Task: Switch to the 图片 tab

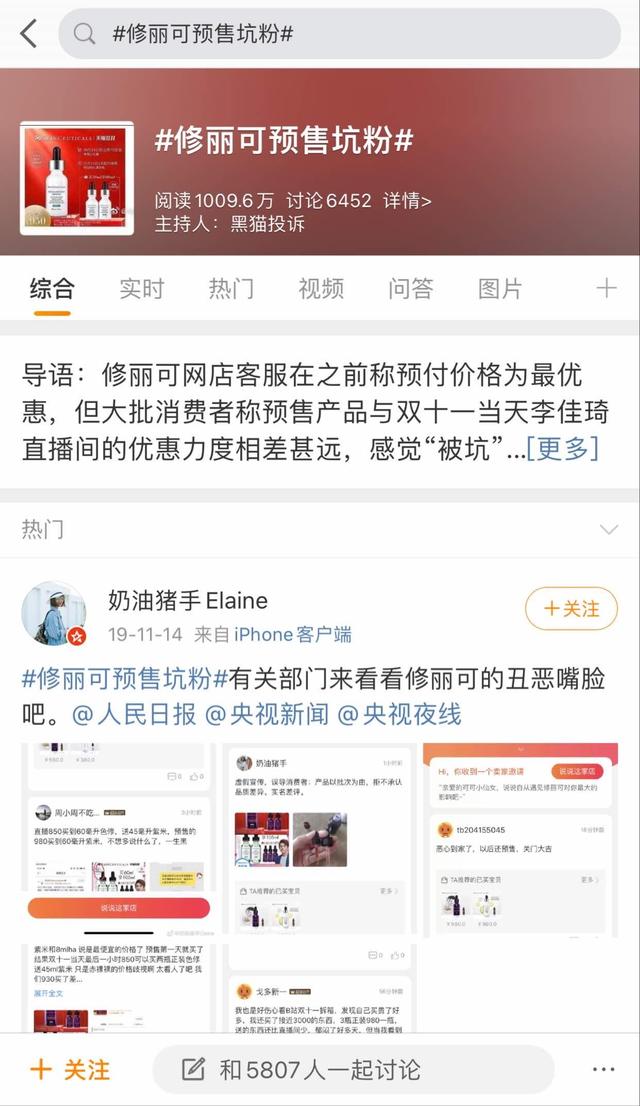Action: click(x=500, y=289)
